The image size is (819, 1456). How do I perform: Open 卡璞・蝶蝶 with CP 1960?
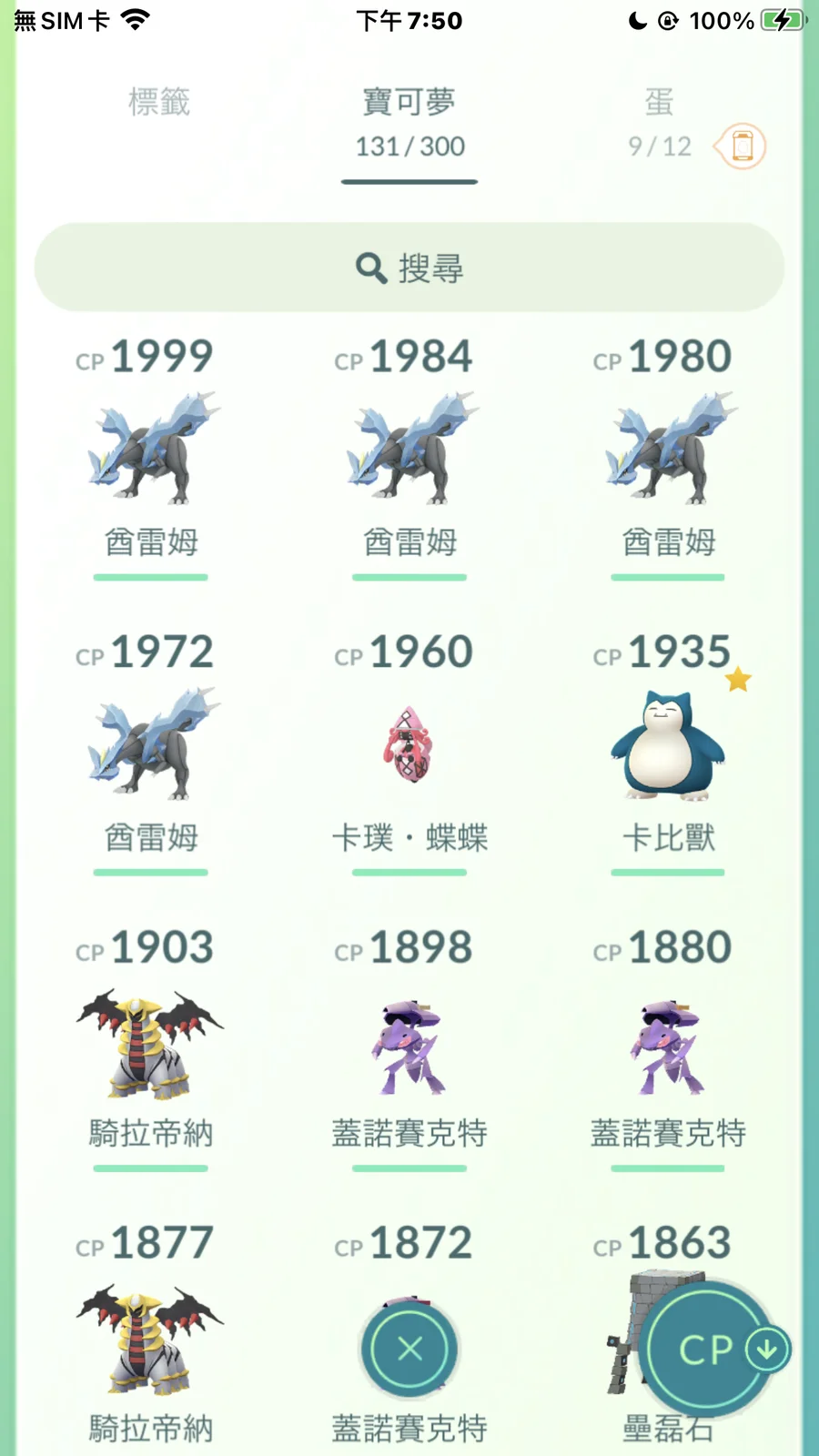(x=409, y=746)
